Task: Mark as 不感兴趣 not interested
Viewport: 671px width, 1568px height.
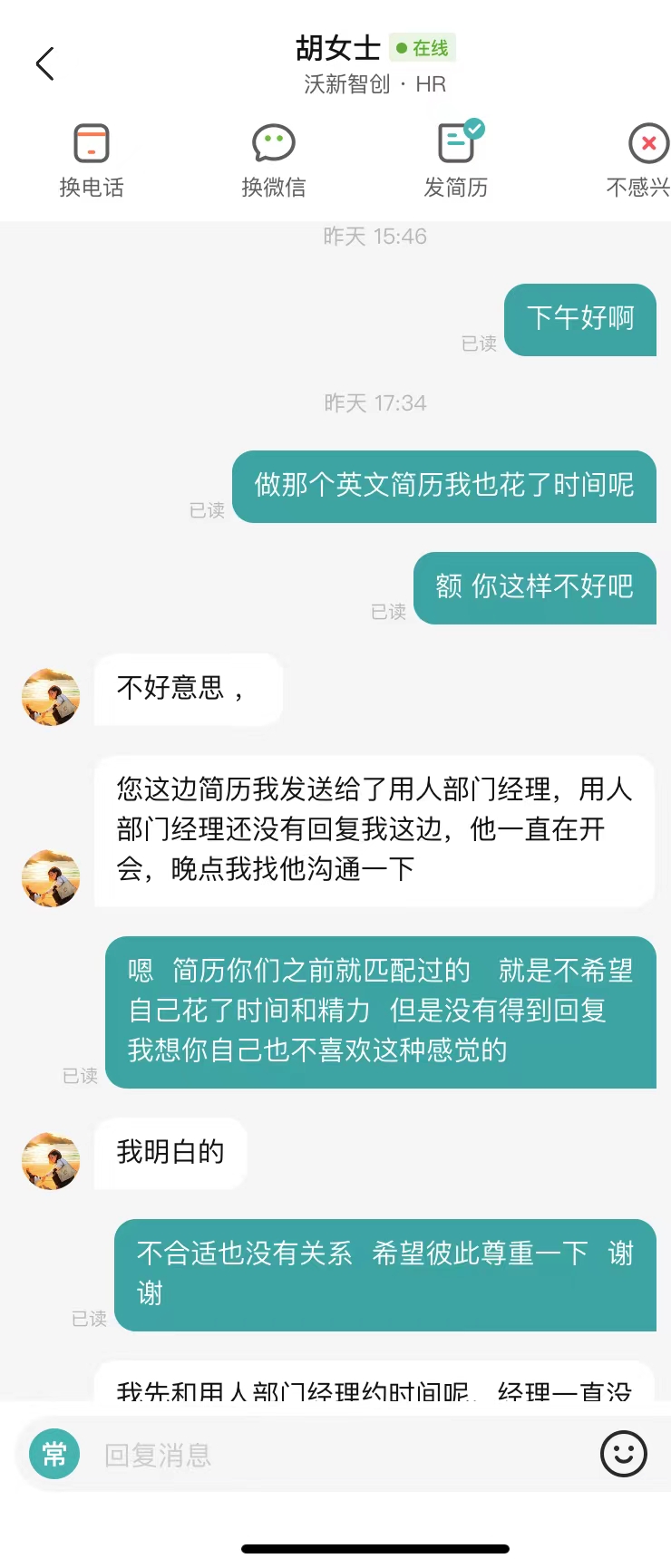Action: click(x=642, y=160)
